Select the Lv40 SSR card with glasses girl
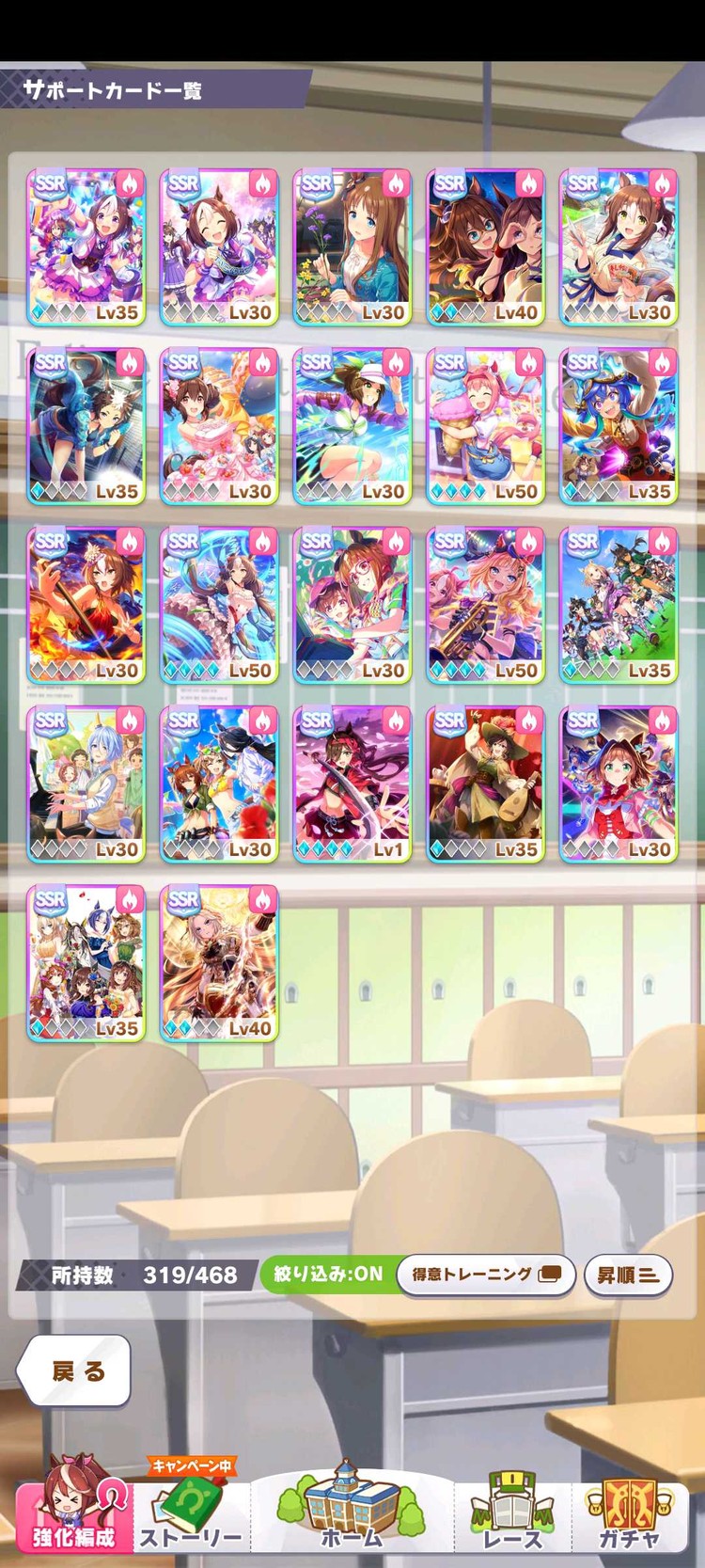 [486, 247]
